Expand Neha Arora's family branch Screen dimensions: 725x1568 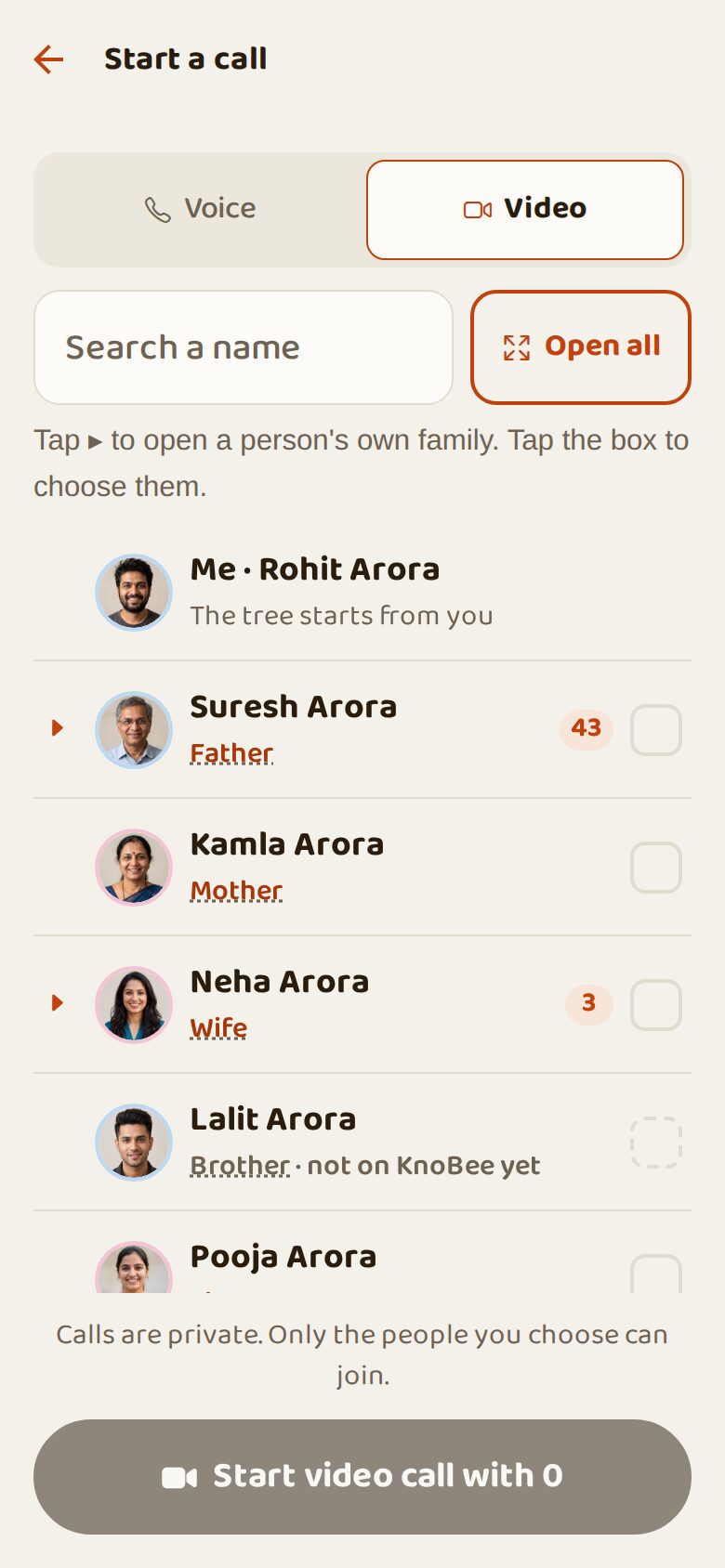[x=58, y=1003]
